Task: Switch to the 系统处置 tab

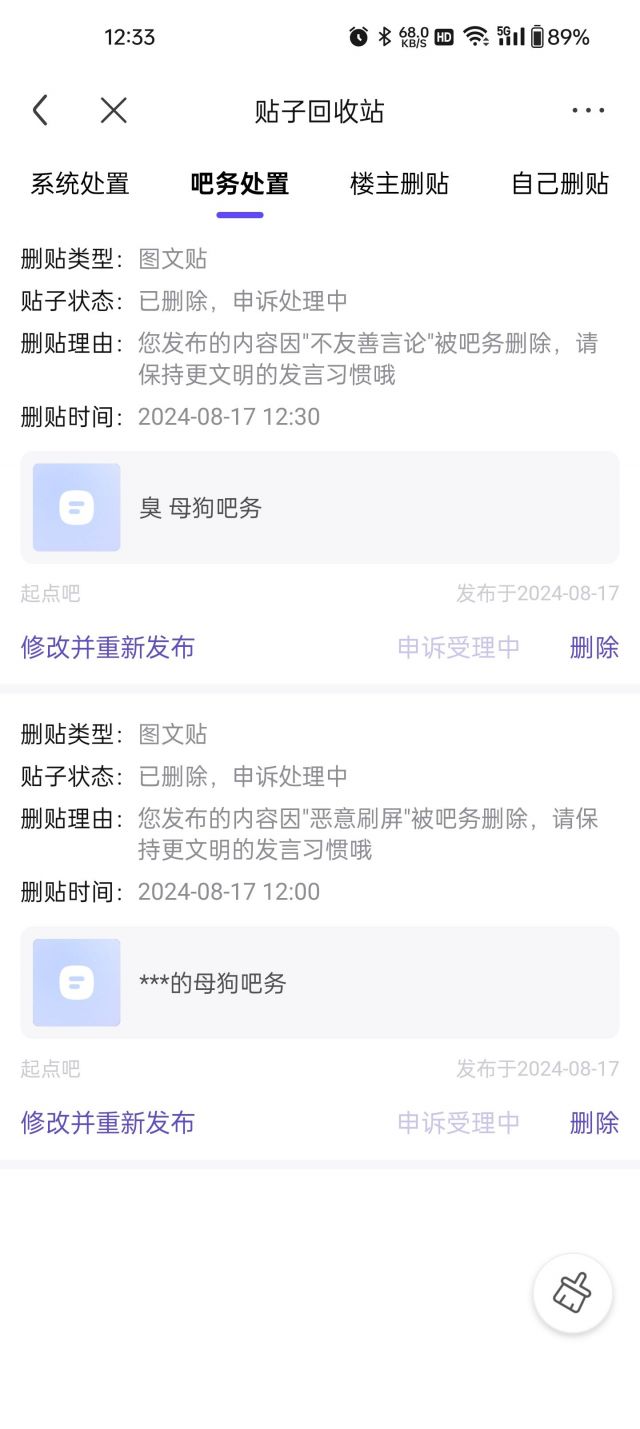Action: tap(80, 184)
